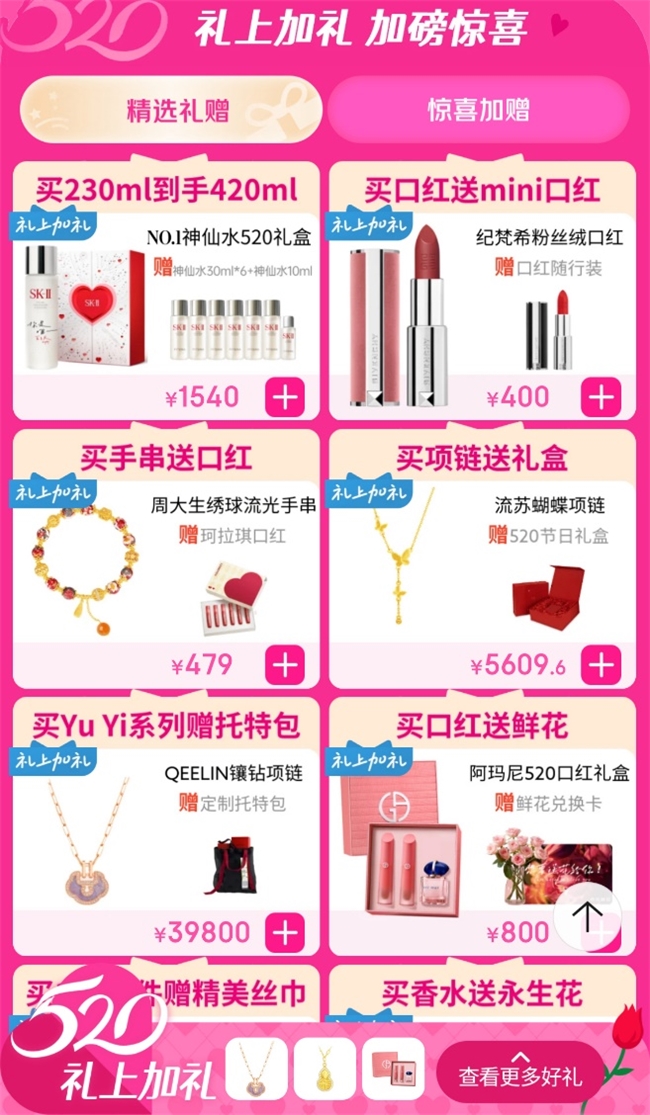Tap 查看更多好礼 to see more gifts

coord(520,1076)
